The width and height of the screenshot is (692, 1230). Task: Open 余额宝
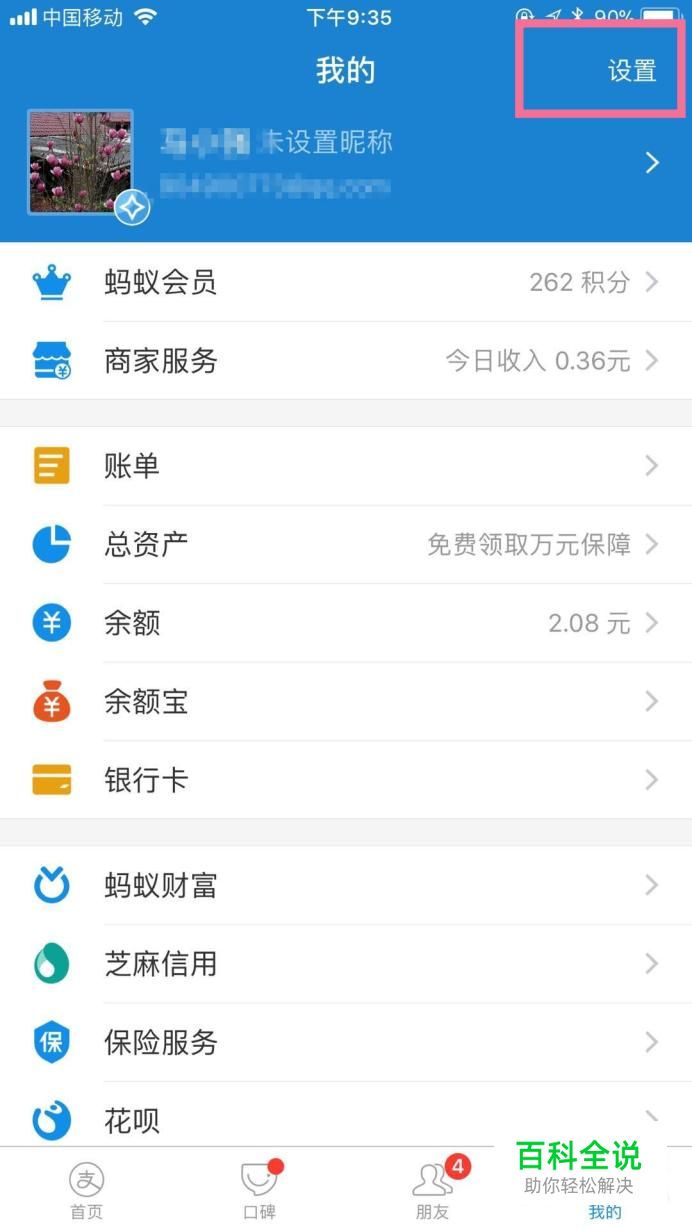[346, 702]
